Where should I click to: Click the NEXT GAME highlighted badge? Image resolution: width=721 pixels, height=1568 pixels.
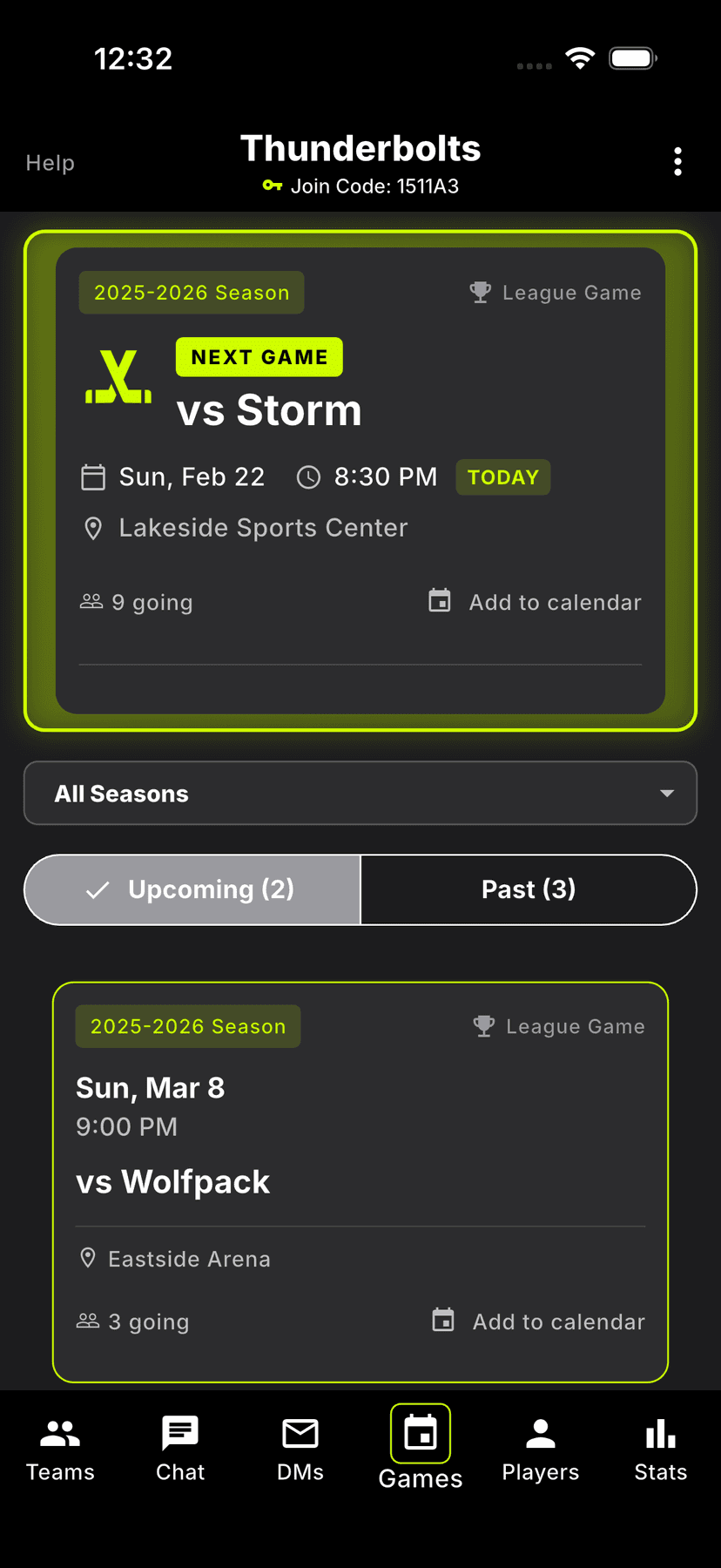pos(259,356)
